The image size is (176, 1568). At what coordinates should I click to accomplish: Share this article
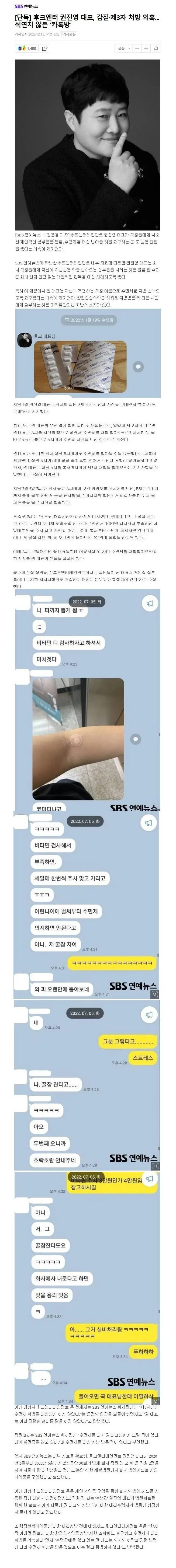click(x=45, y=48)
